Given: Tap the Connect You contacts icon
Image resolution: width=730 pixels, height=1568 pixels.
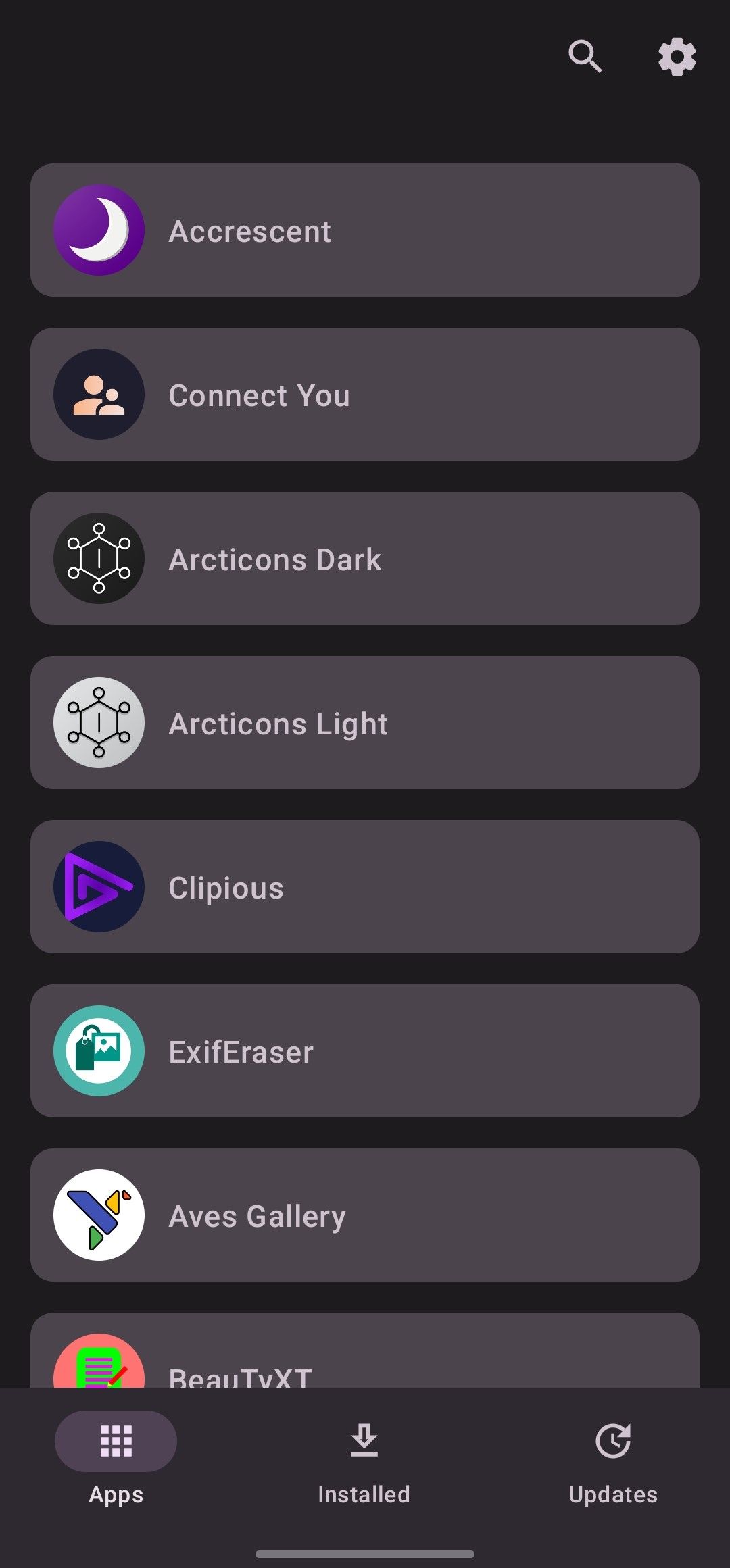Looking at the screenshot, I should point(99,394).
